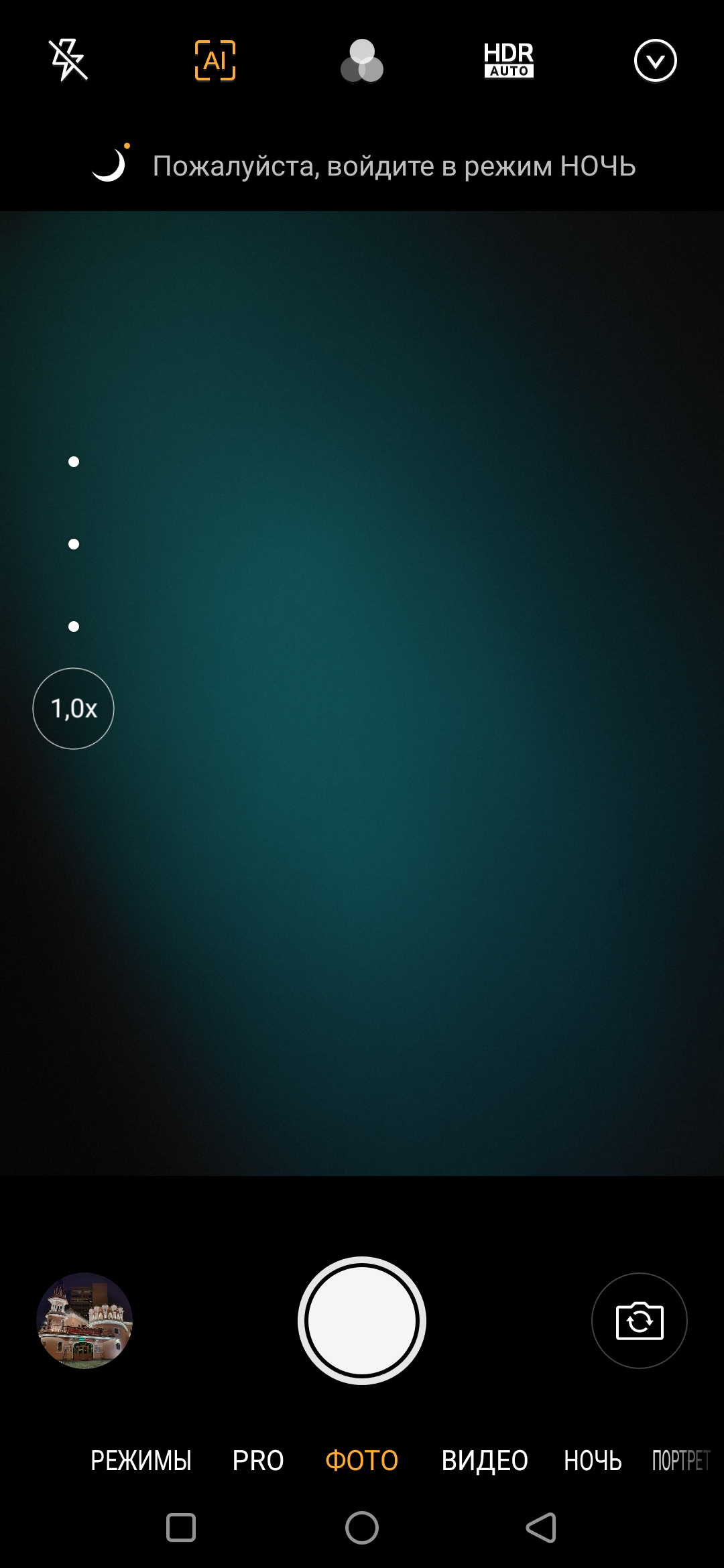Go back with the system back button
The image size is (724, 1568).
click(542, 1528)
